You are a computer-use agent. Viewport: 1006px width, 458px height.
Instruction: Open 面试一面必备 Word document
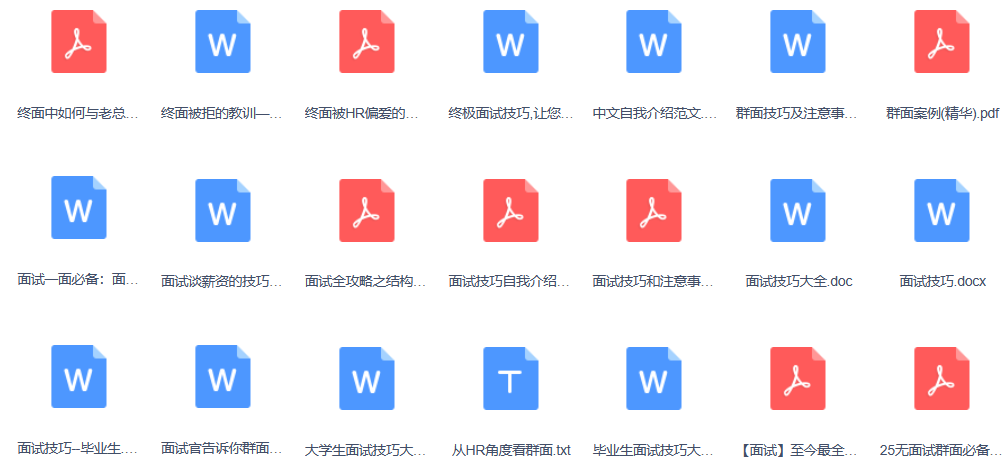pyautogui.click(x=78, y=210)
